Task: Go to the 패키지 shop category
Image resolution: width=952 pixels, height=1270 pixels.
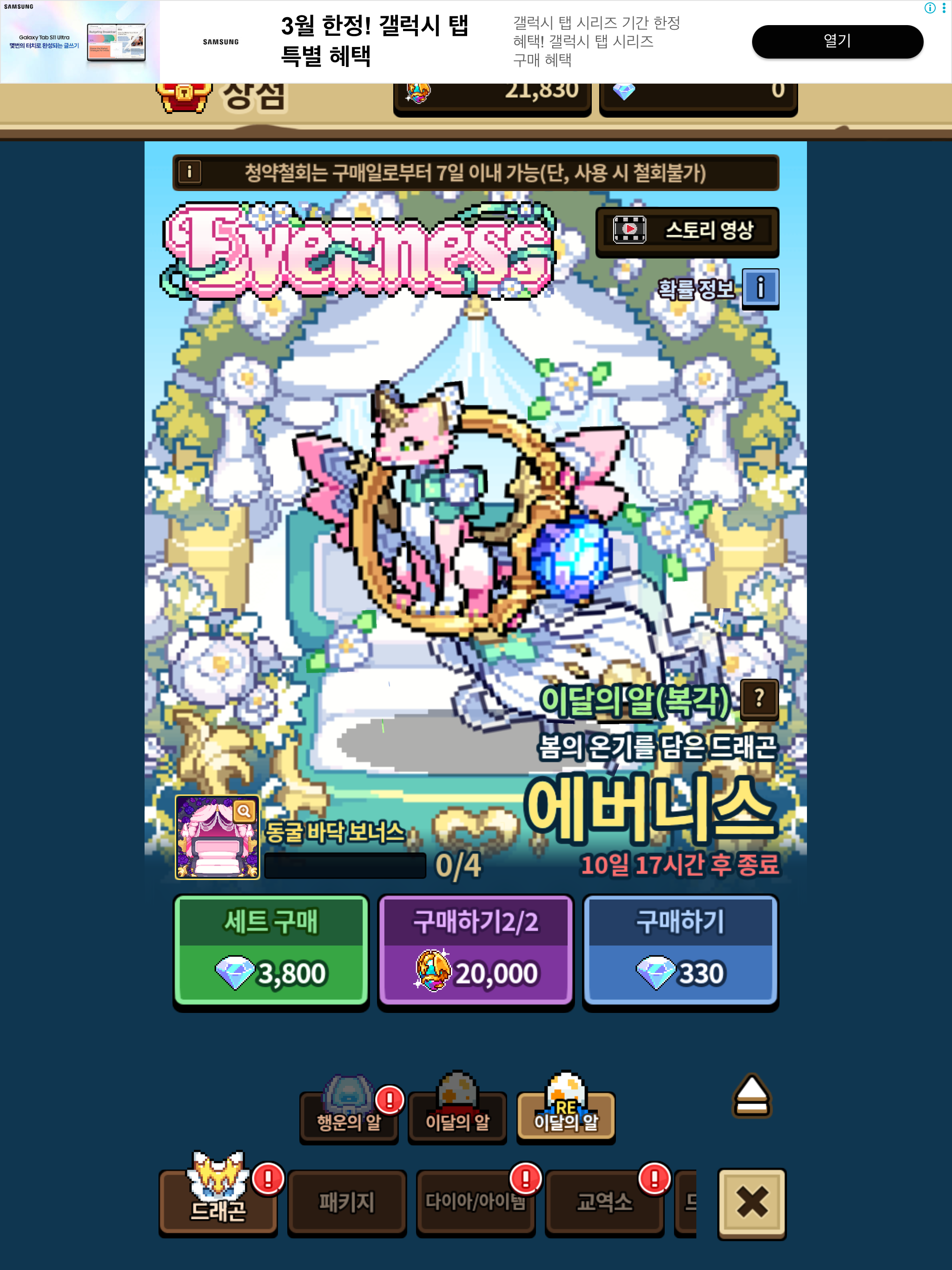Action: [x=347, y=1202]
